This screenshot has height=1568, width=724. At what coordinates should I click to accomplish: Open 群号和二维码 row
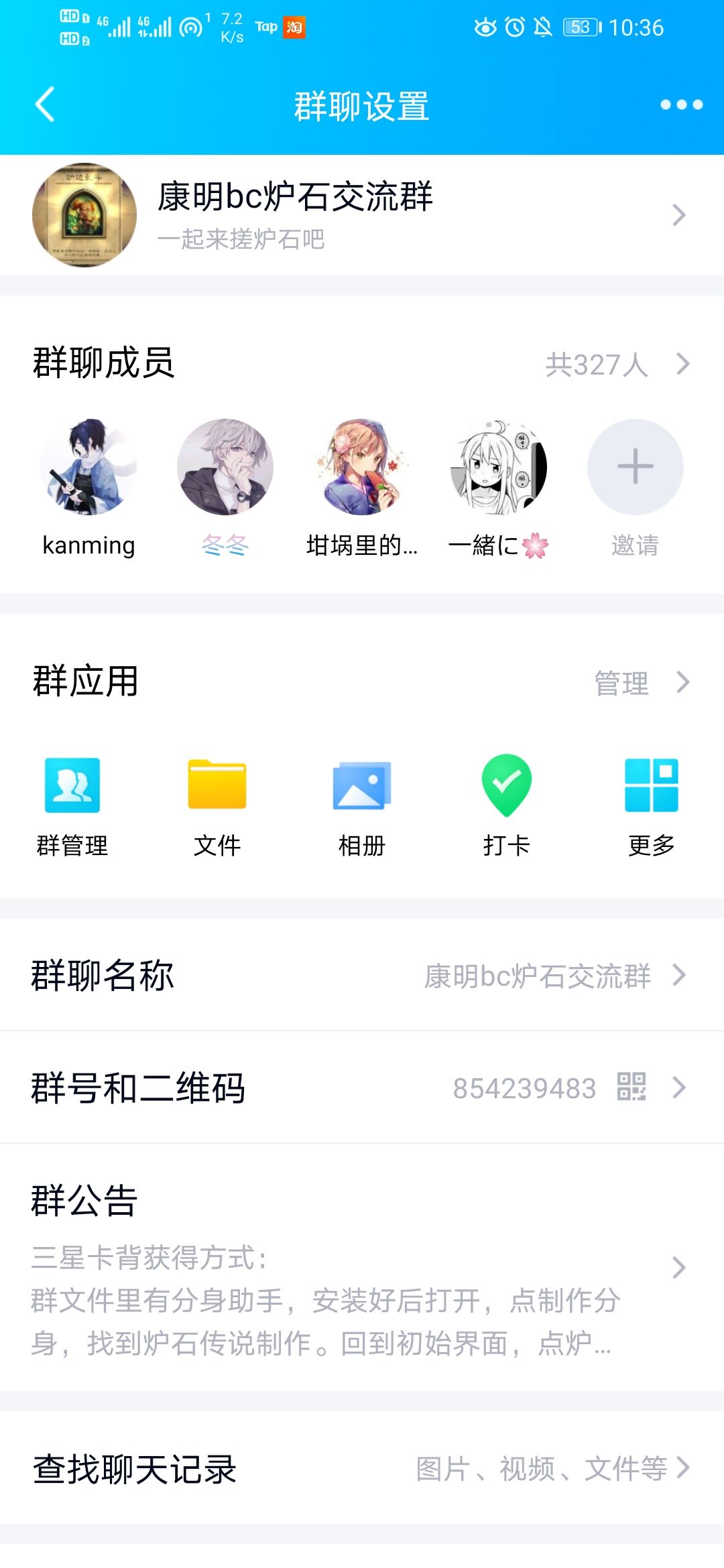pyautogui.click(x=362, y=1088)
